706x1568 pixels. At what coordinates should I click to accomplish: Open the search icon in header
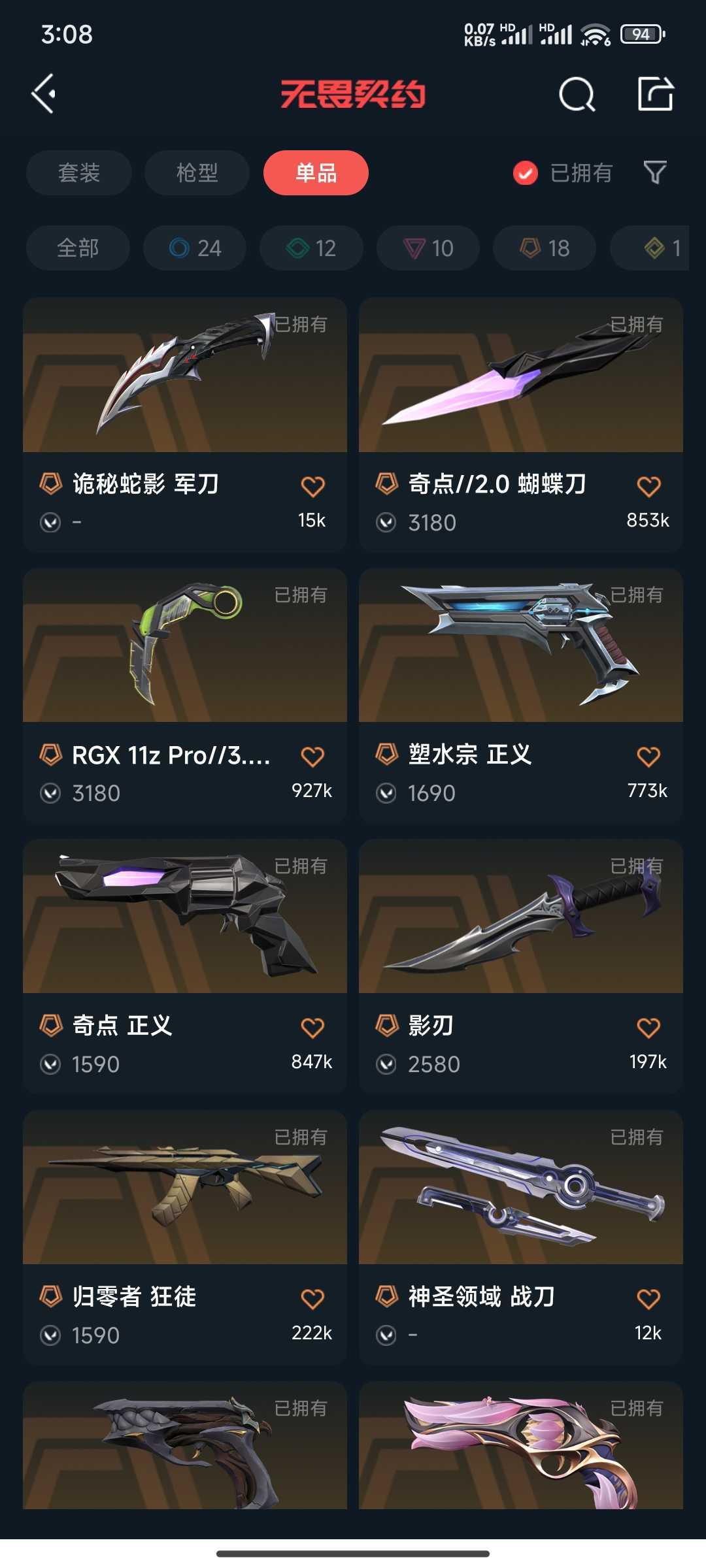coord(577,95)
